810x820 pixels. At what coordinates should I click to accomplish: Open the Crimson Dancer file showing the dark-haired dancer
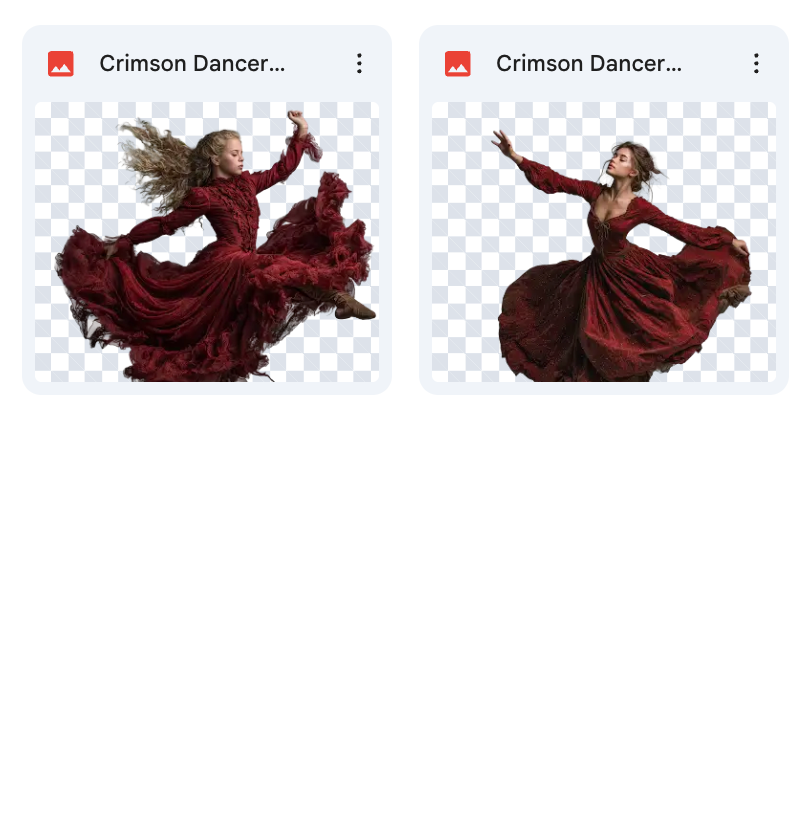tap(603, 241)
